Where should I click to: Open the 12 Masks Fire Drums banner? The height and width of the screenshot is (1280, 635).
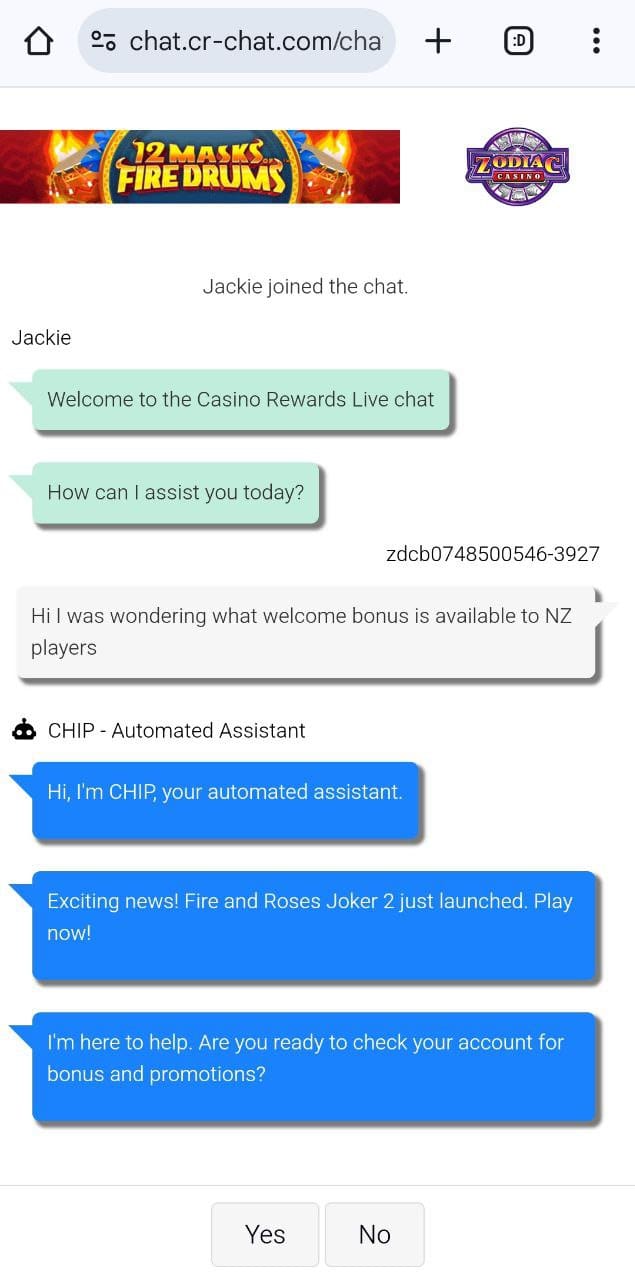[x=200, y=167]
